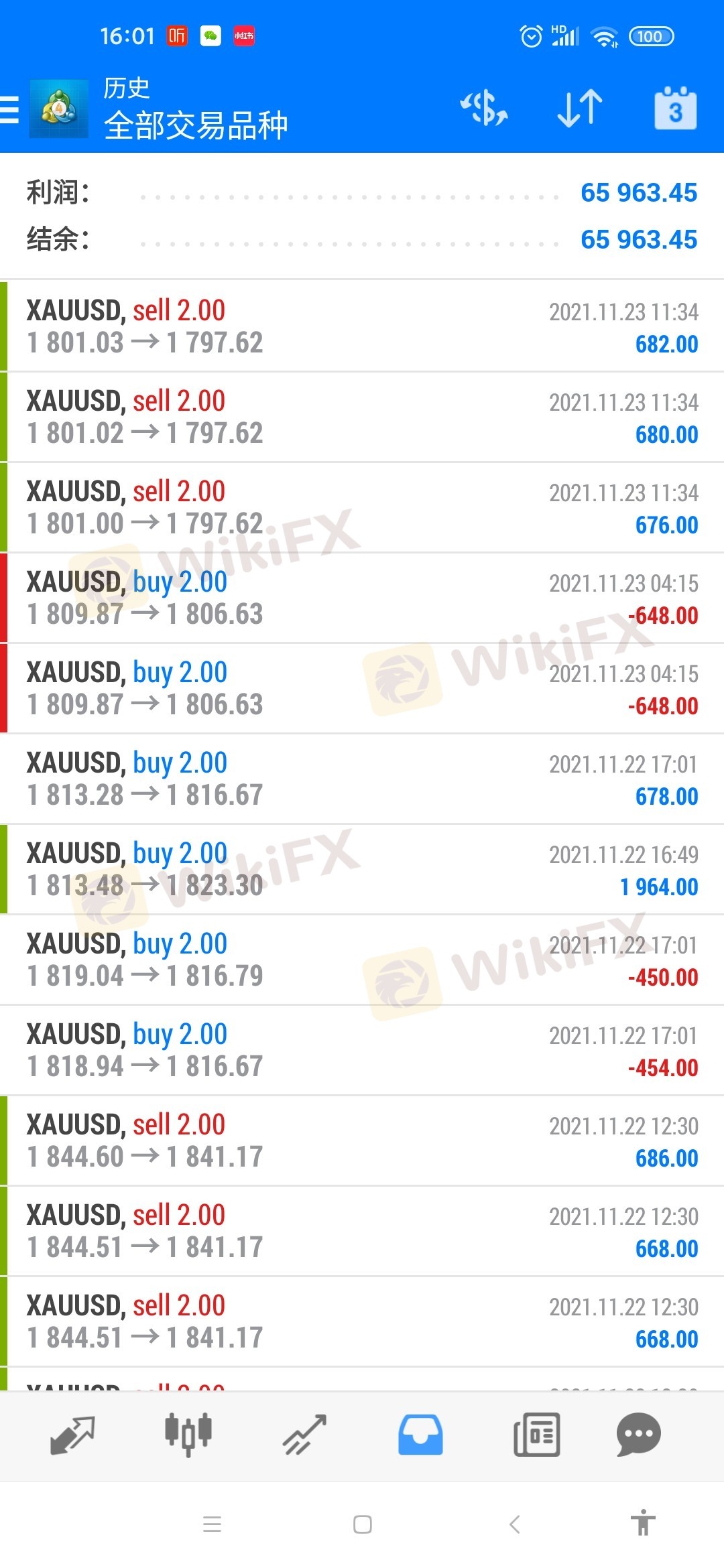
Task: Open the buy trade with 1 964.00 profit
Action: pyautogui.click(x=362, y=869)
